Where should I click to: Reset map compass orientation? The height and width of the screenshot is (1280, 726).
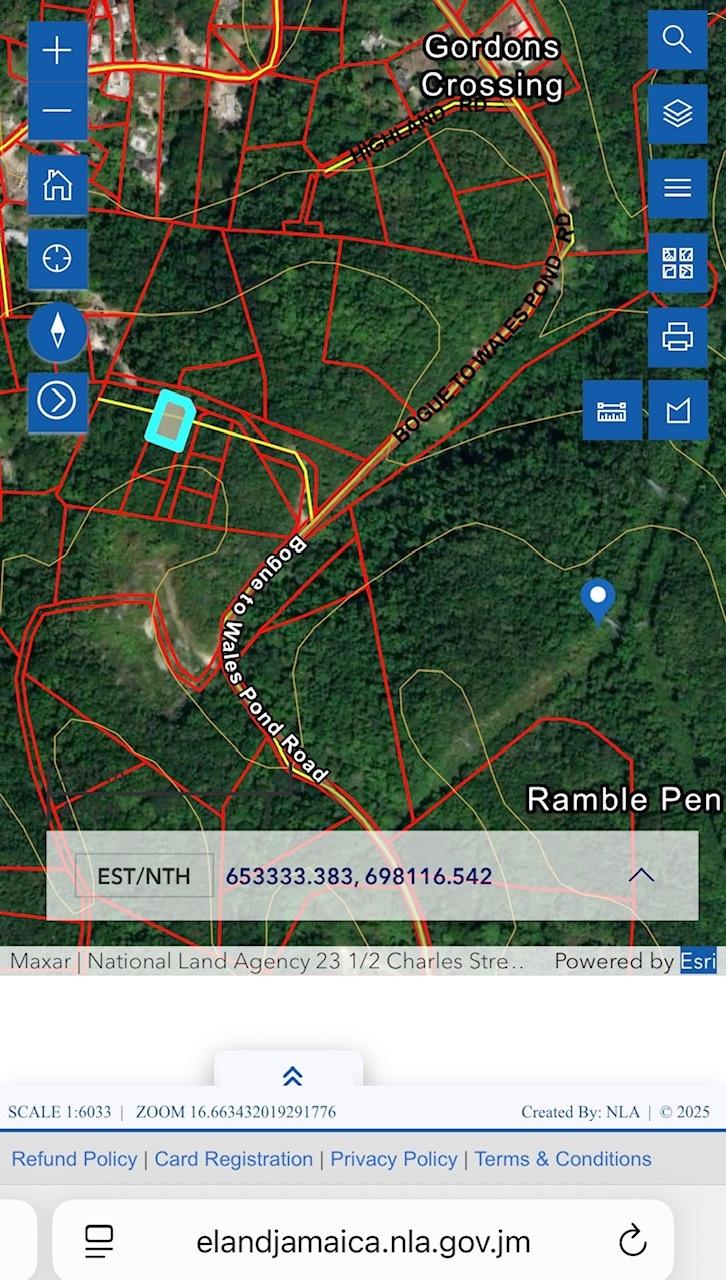57,331
